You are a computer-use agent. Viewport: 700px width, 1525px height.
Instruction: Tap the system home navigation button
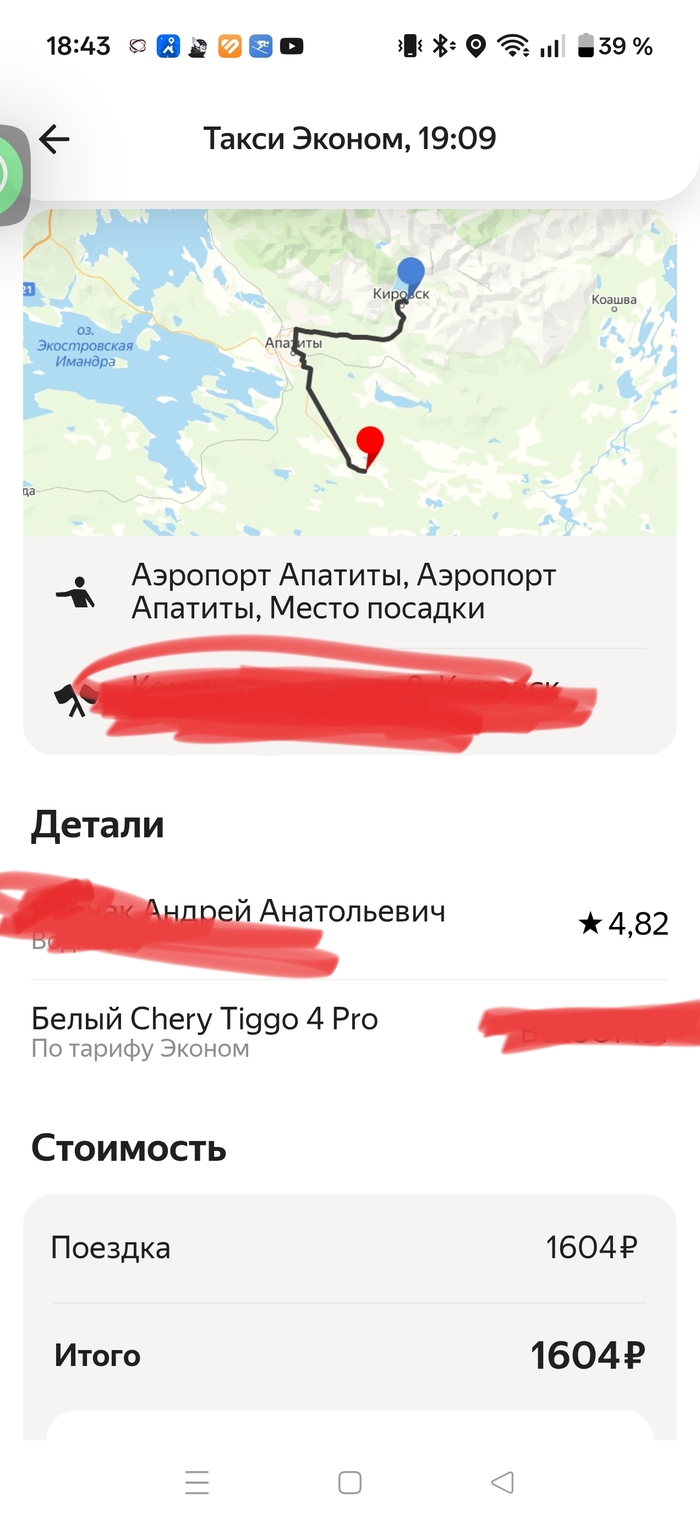349,1482
